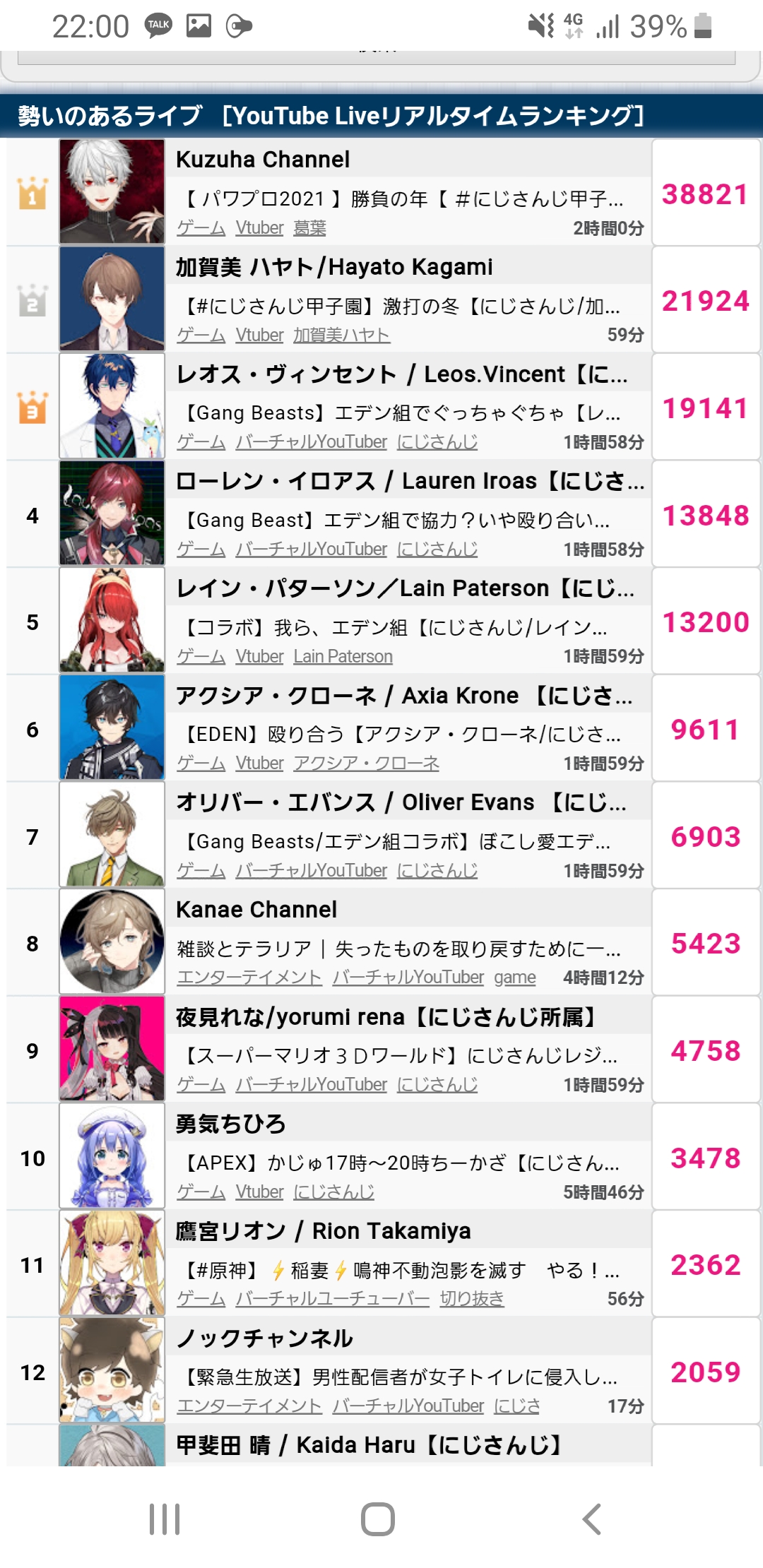Go back with system back button
The width and height of the screenshot is (763, 1568).
tap(591, 1519)
